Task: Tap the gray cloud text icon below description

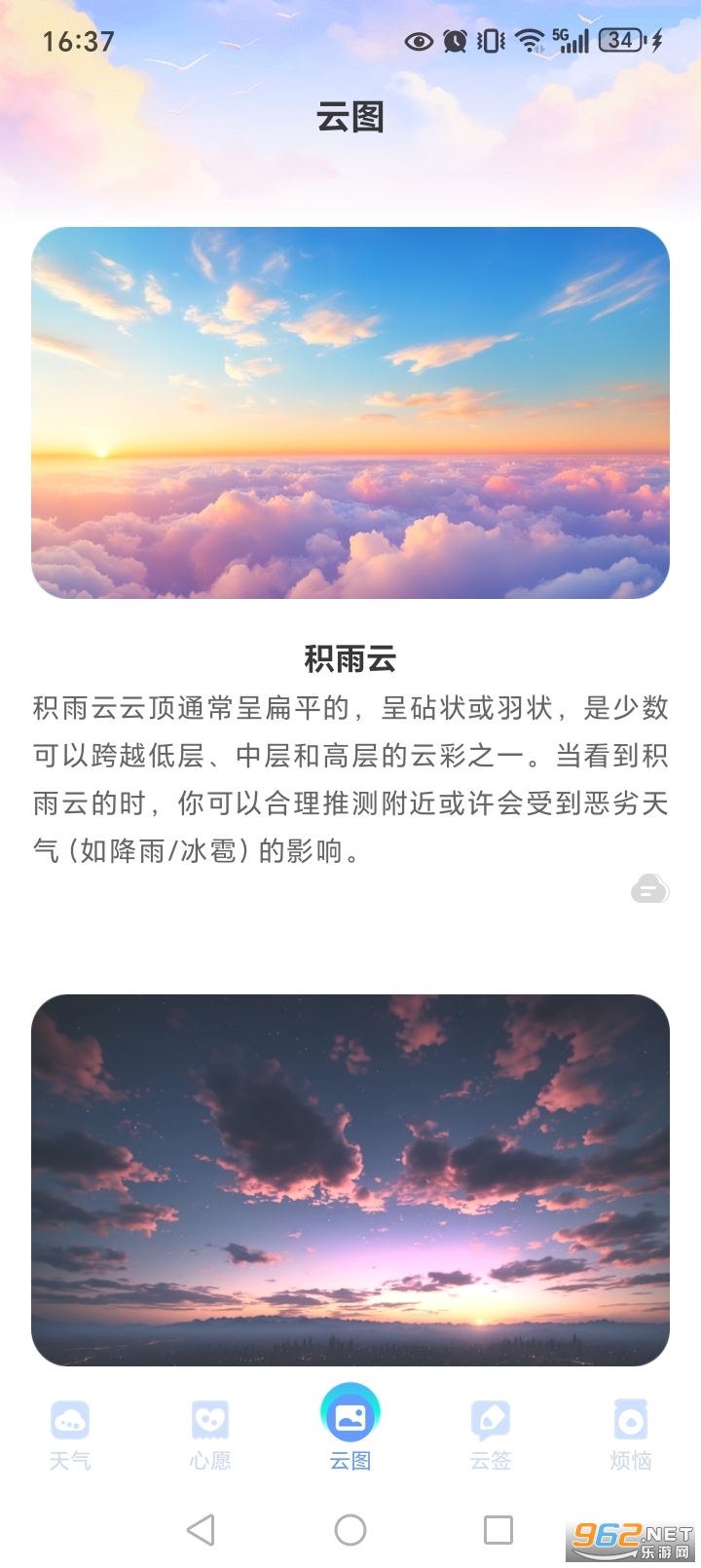Action: click(648, 887)
